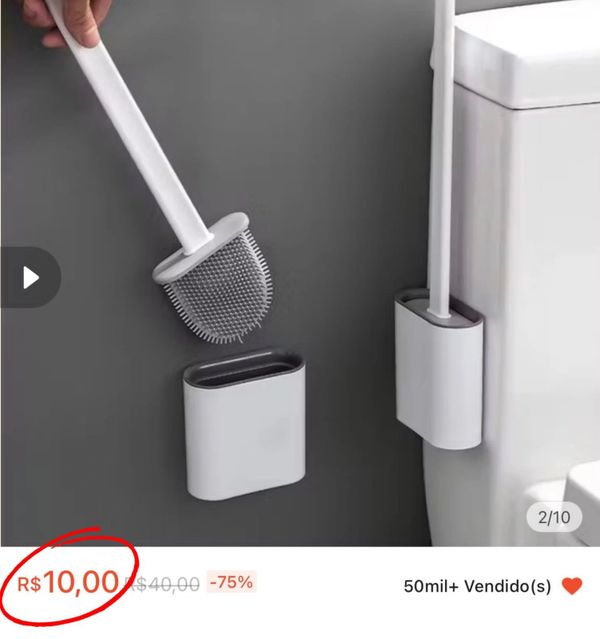Favorite this product with the heart
This screenshot has width=600, height=639.
pyautogui.click(x=571, y=586)
